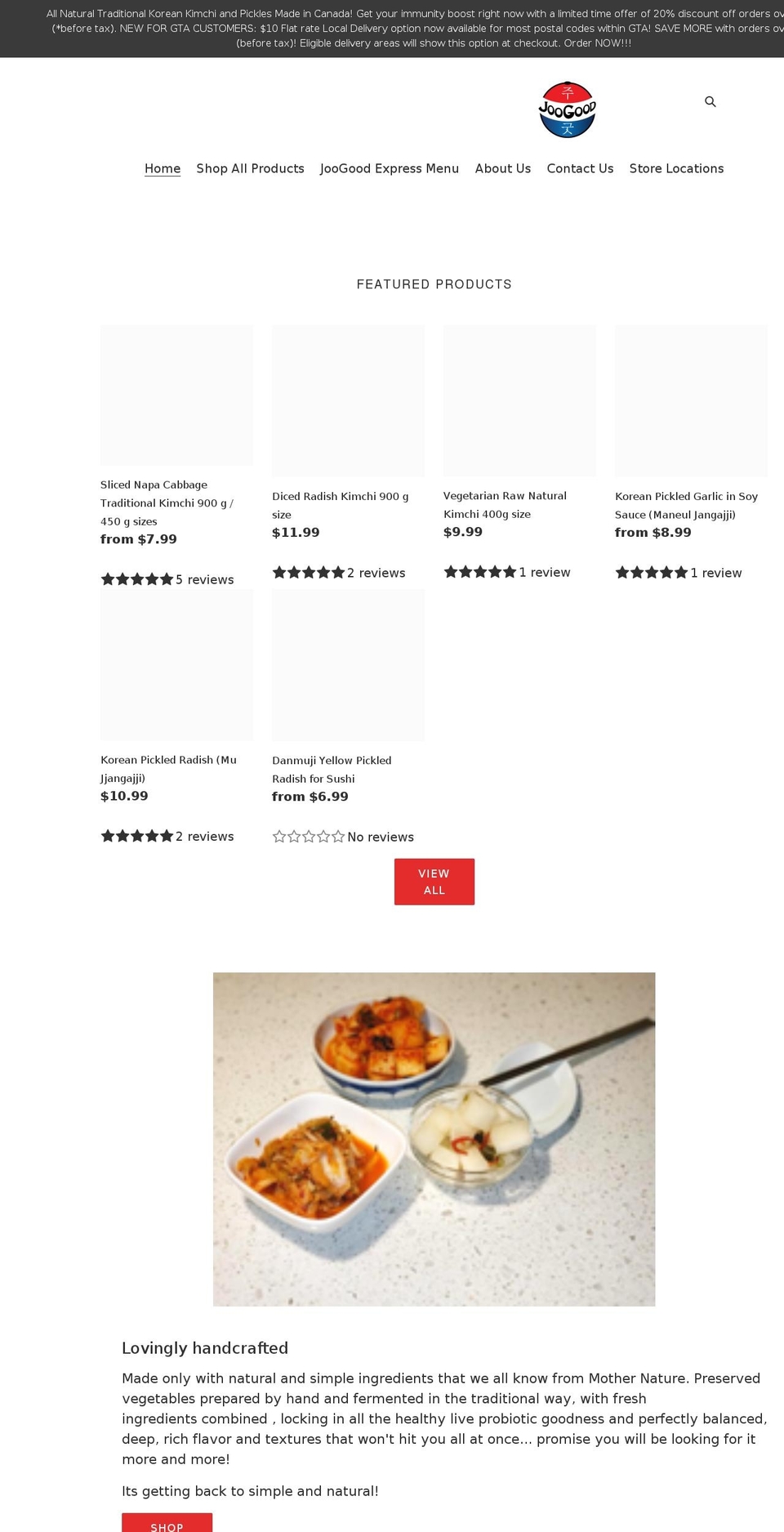This screenshot has width=784, height=1532.
Task: Click the empty star rating on Danmuji product
Action: [309, 836]
